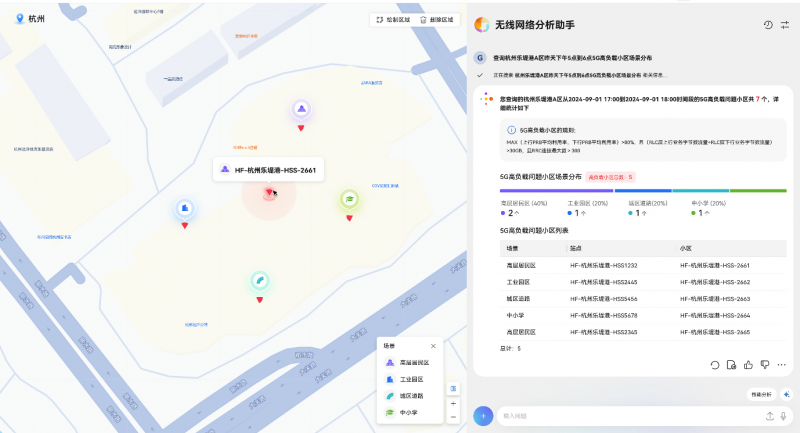800x433 pixels.
Task: Close the 场景 legend panel
Action: click(433, 345)
